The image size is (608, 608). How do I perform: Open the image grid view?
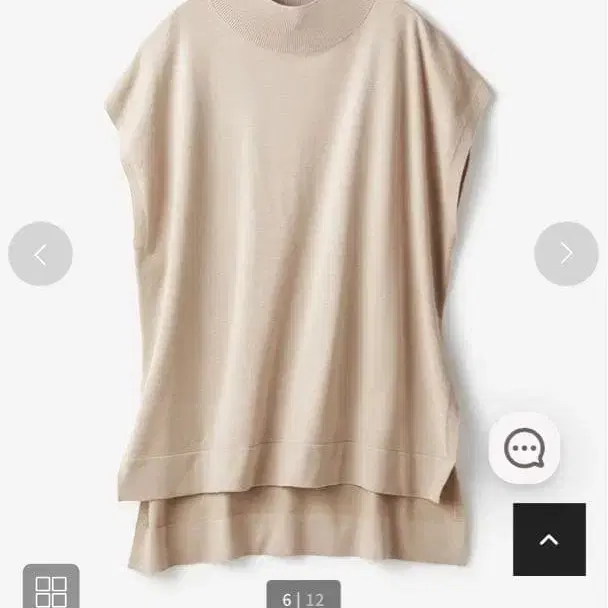click(x=51, y=588)
